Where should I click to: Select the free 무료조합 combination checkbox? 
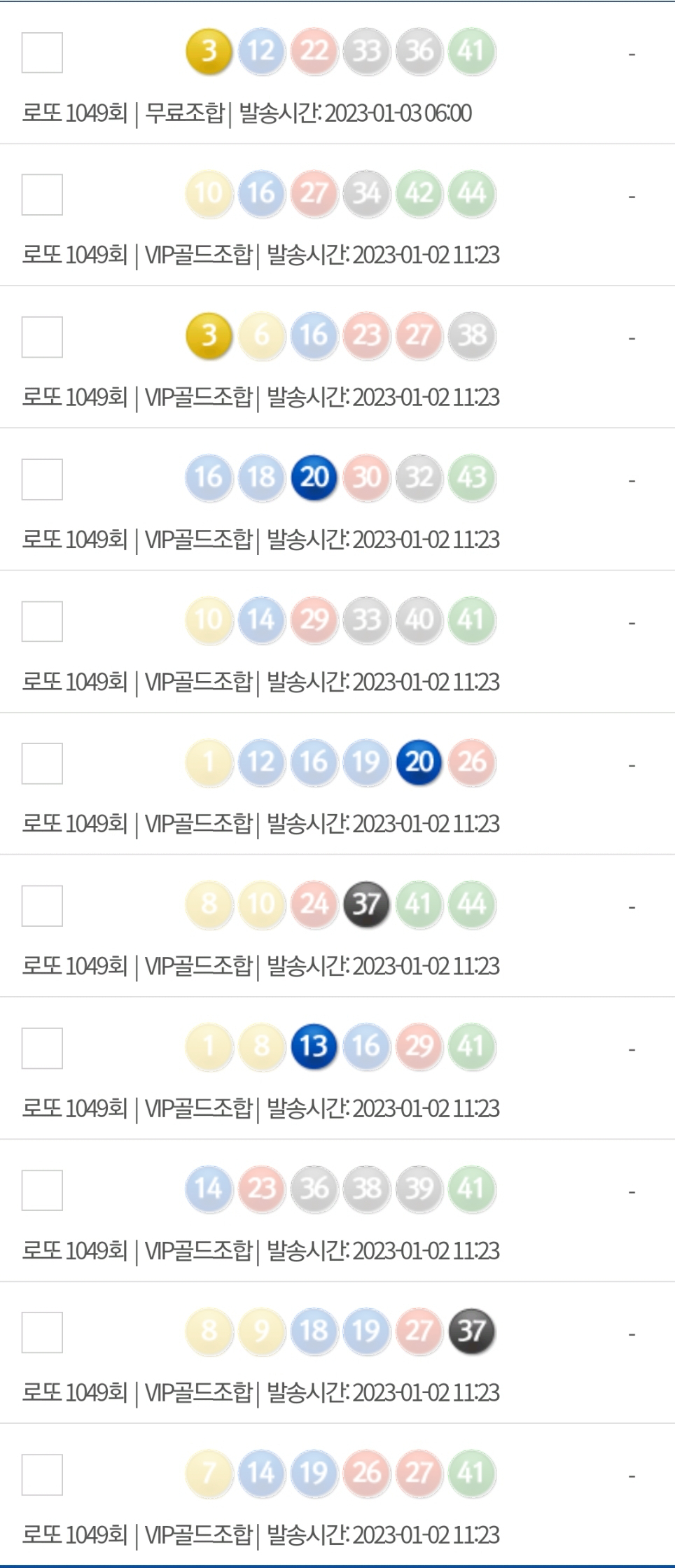[42, 52]
